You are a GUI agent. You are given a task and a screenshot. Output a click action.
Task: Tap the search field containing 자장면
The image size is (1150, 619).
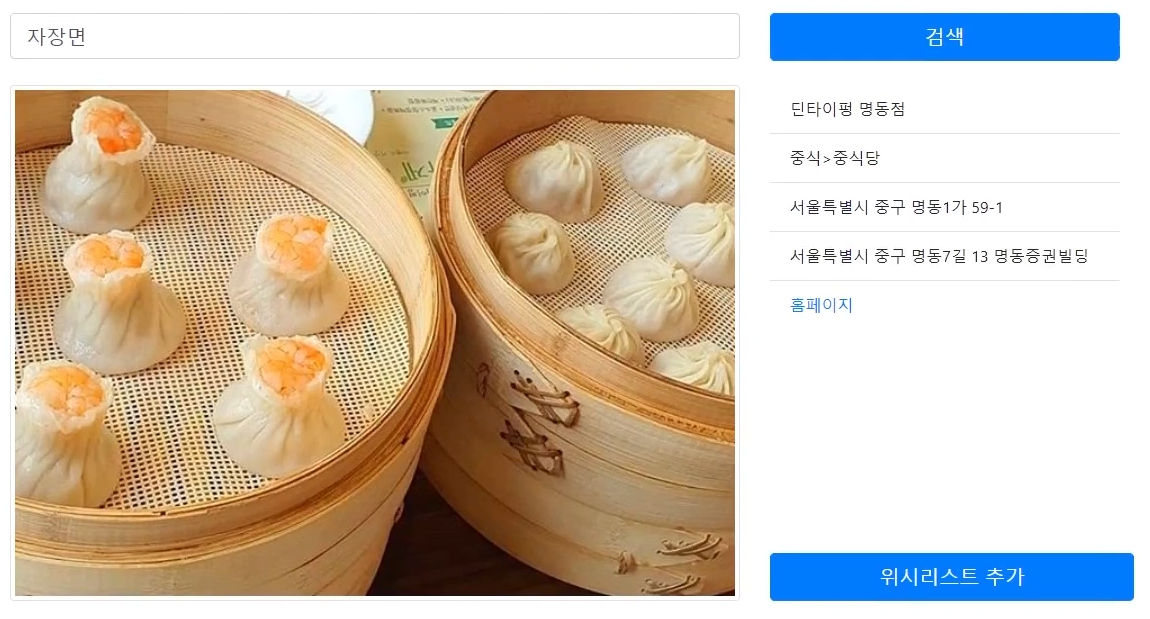point(374,37)
